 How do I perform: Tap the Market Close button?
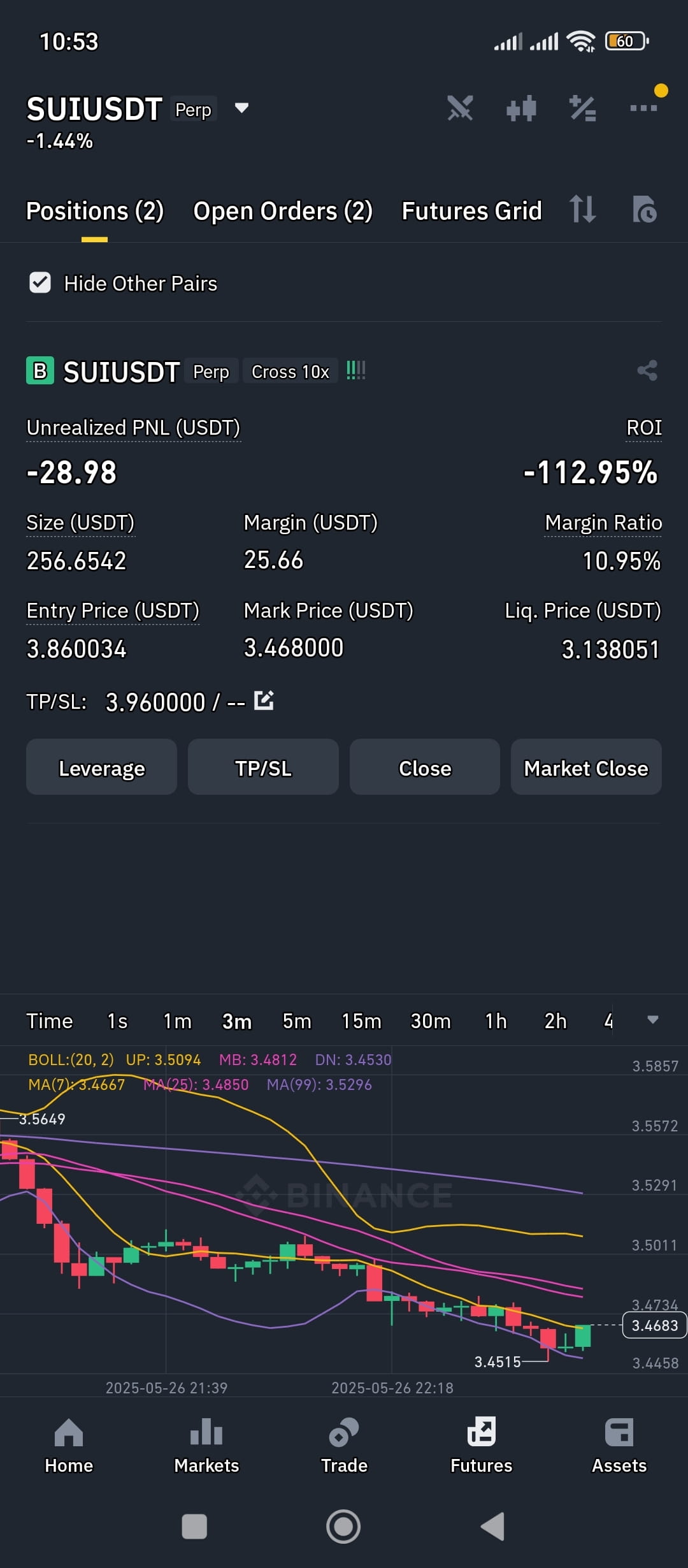click(586, 767)
